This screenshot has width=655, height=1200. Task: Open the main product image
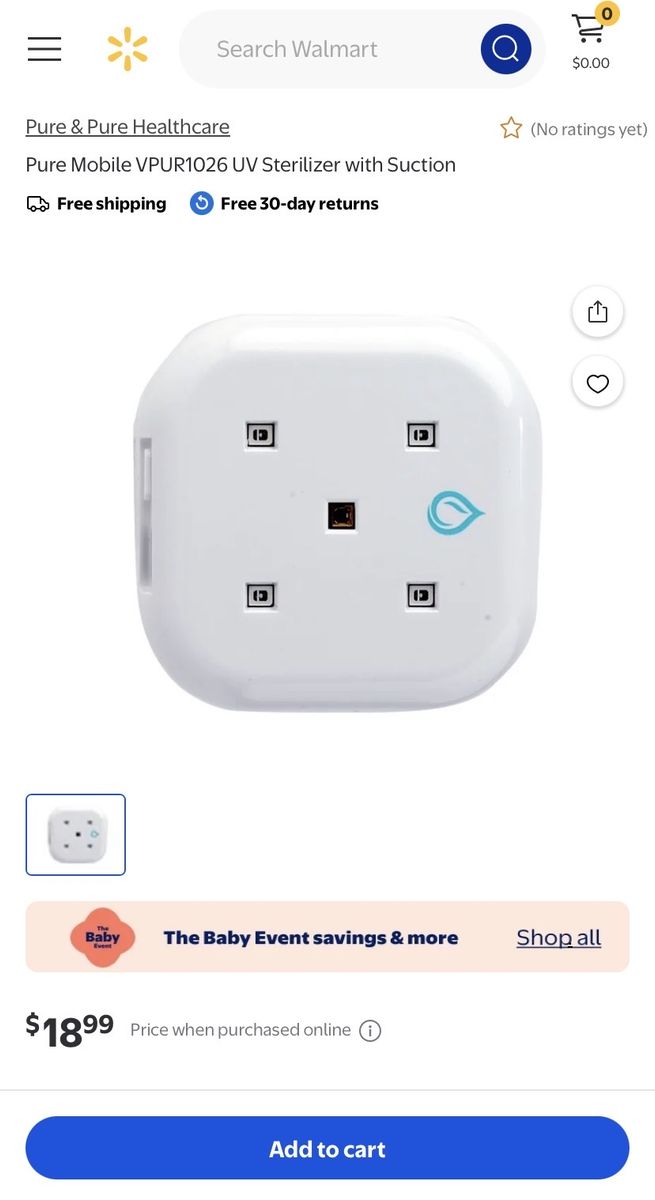tap(338, 513)
